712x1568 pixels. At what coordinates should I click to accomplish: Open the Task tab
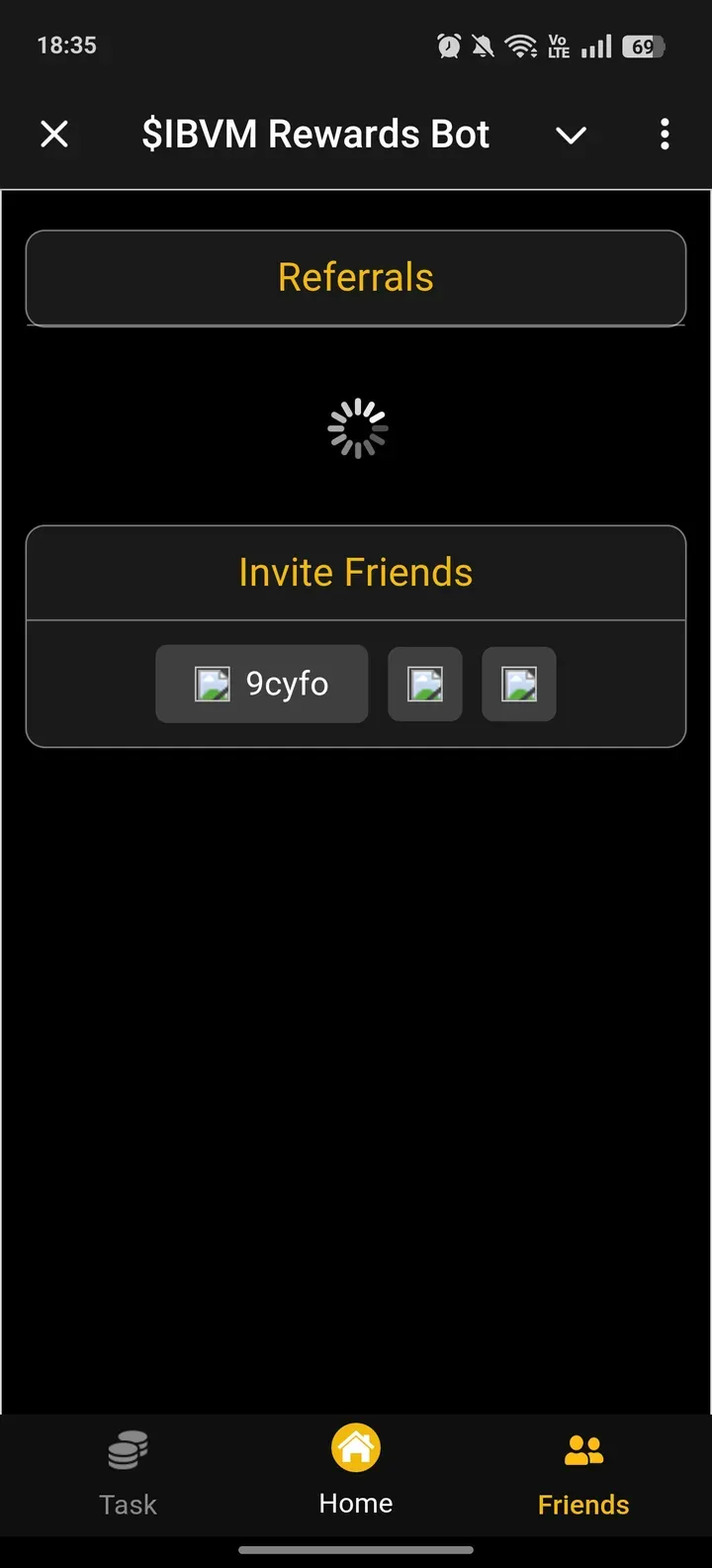(127, 1474)
